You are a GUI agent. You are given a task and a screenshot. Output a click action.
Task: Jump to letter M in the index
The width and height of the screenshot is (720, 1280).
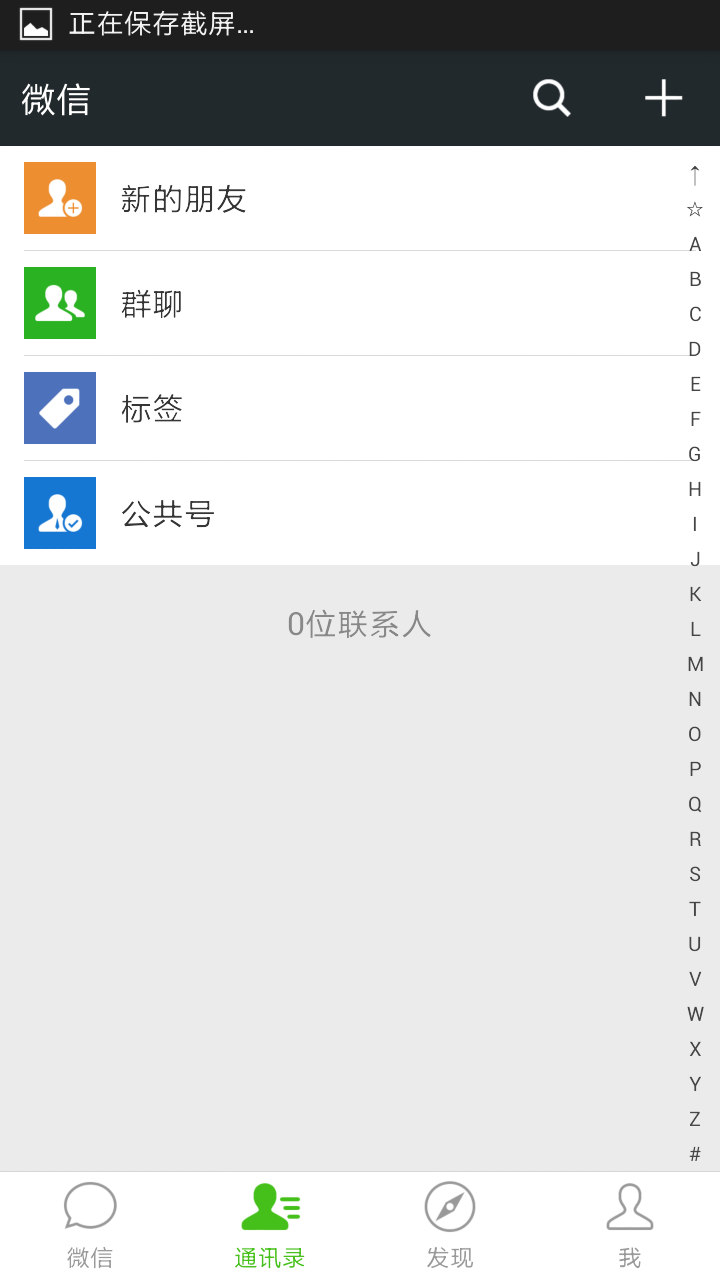pos(695,664)
